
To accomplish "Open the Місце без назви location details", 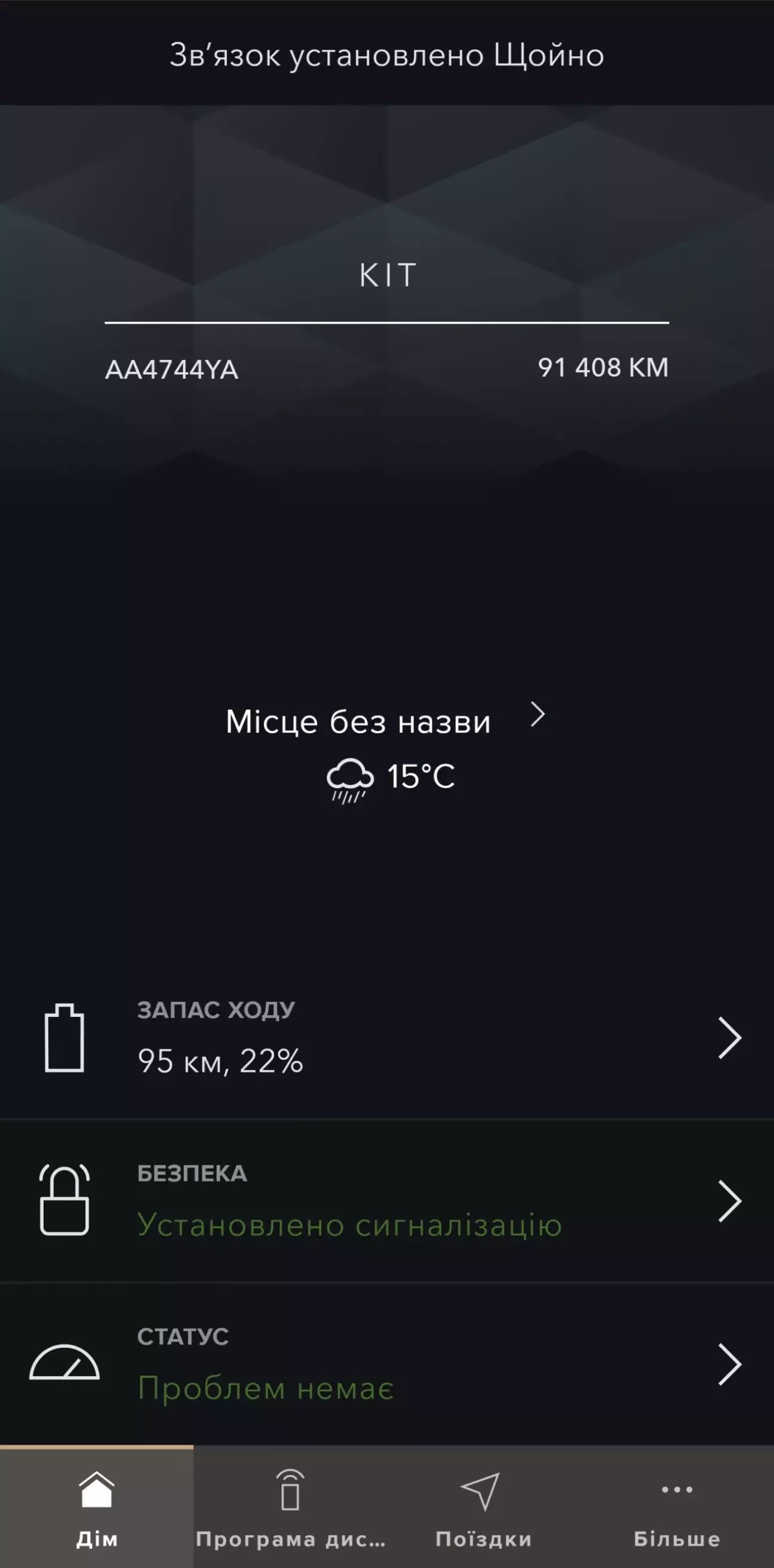I will [x=386, y=721].
